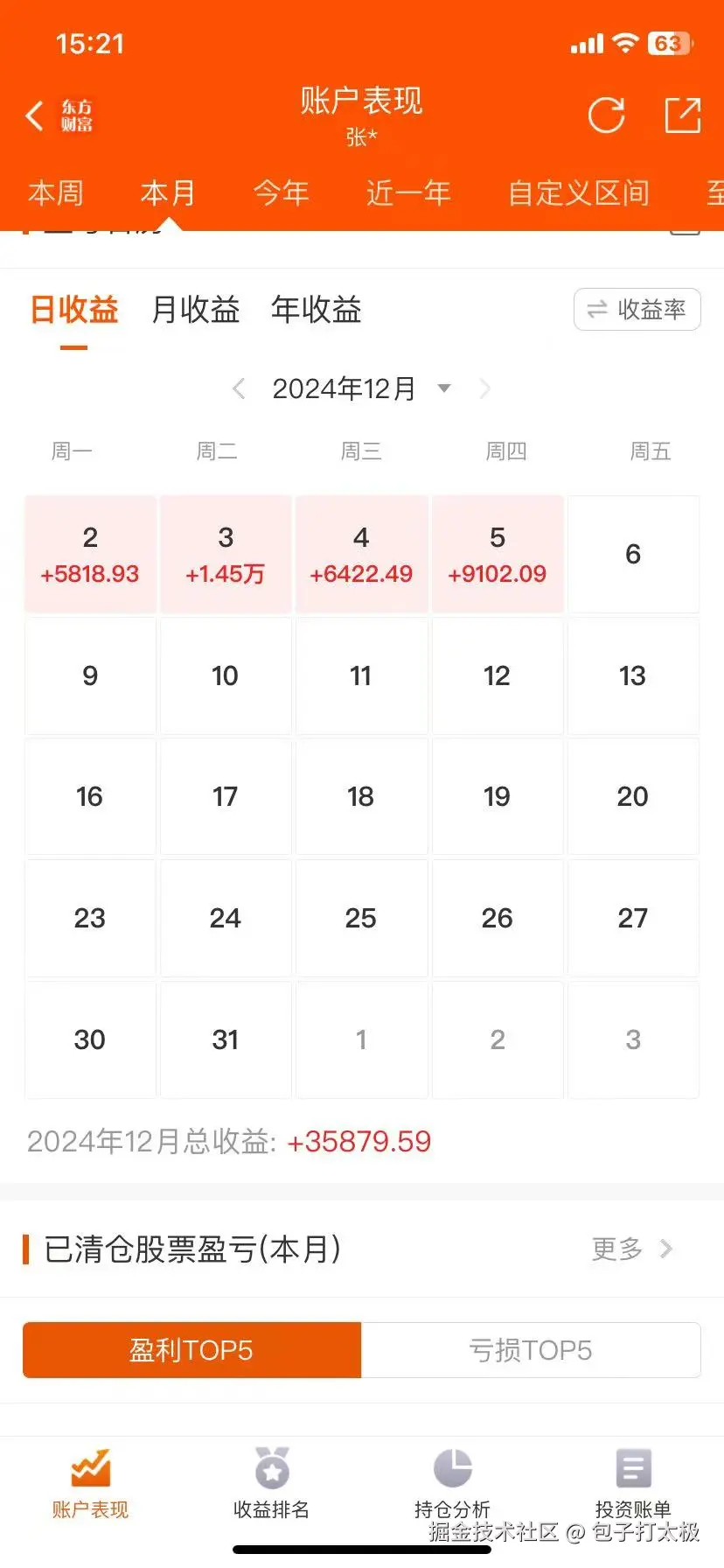Toggle the 收益率 display mode
The height and width of the screenshot is (1568, 724).
pos(637,310)
